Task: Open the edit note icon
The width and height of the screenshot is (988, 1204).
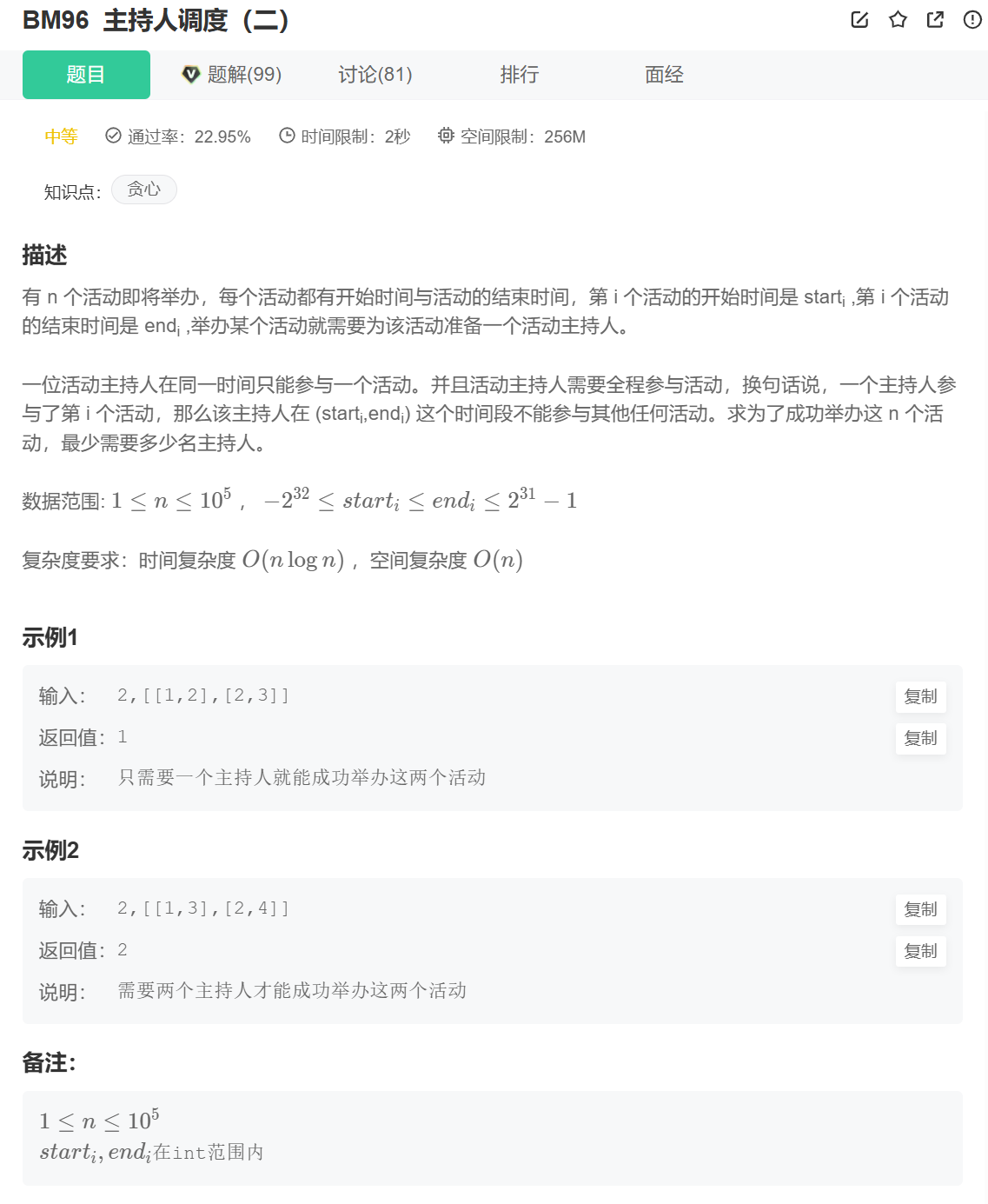Action: pyautogui.click(x=859, y=20)
